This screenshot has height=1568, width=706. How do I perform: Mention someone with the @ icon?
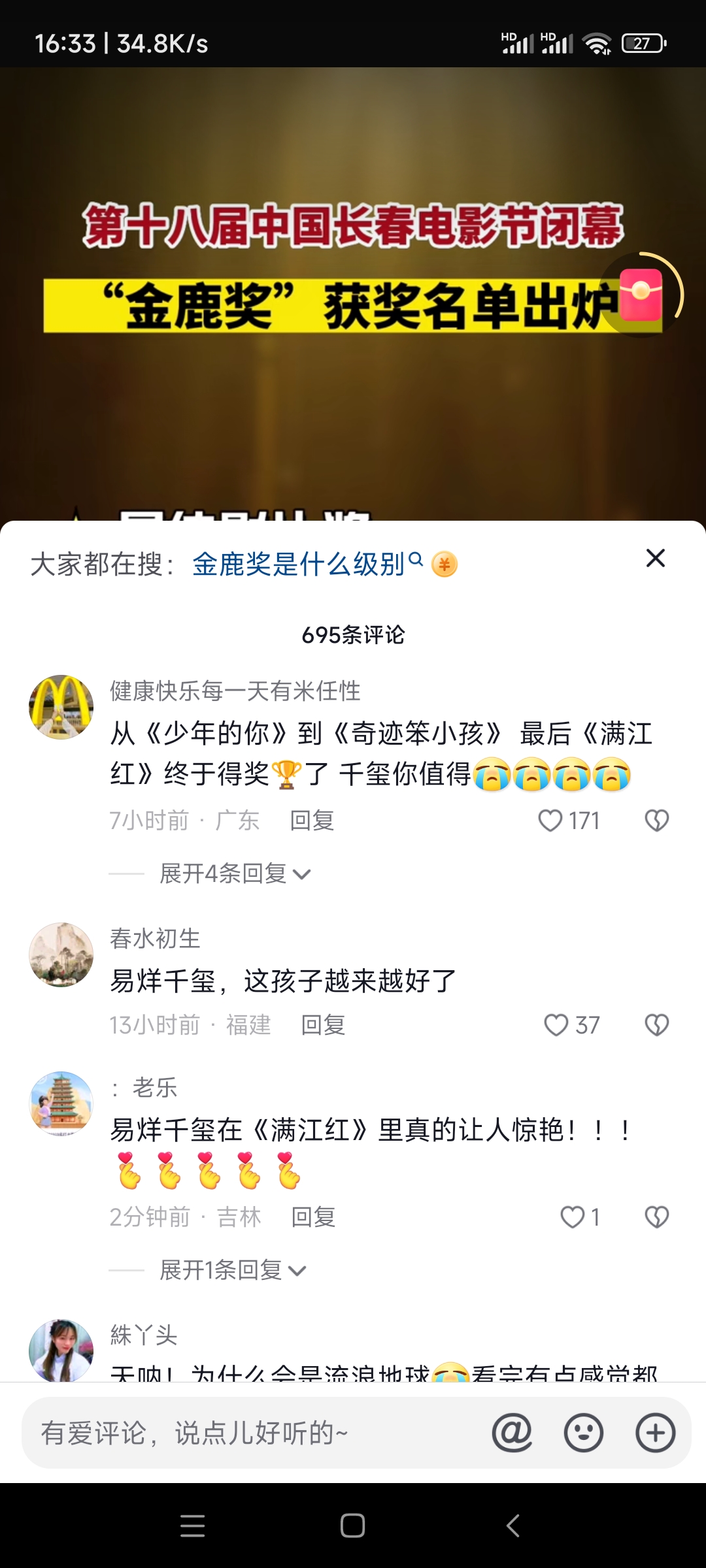click(512, 1433)
